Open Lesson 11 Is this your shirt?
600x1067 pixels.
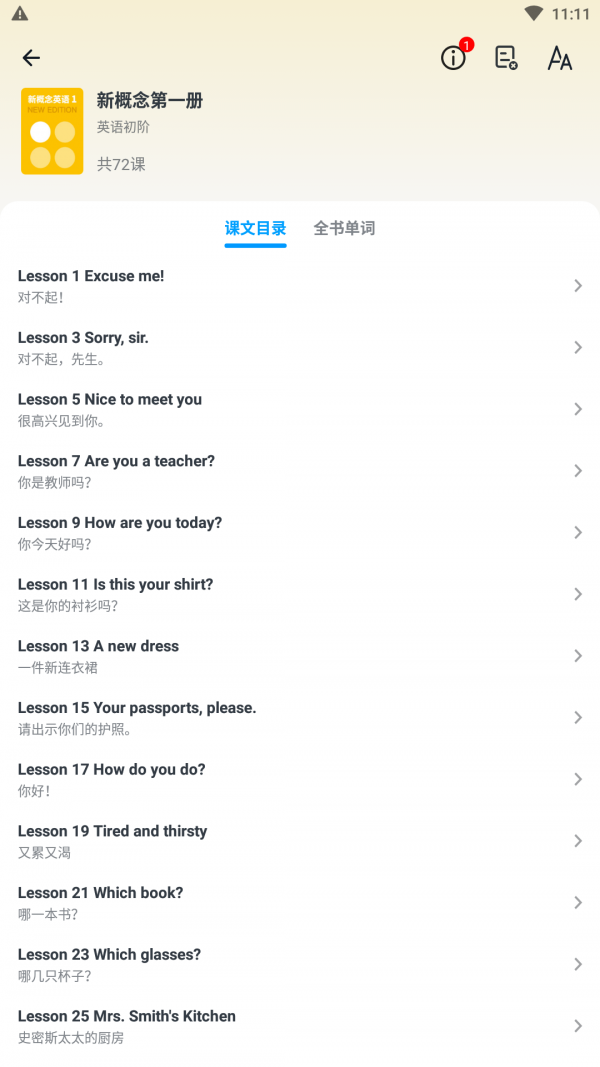point(300,594)
